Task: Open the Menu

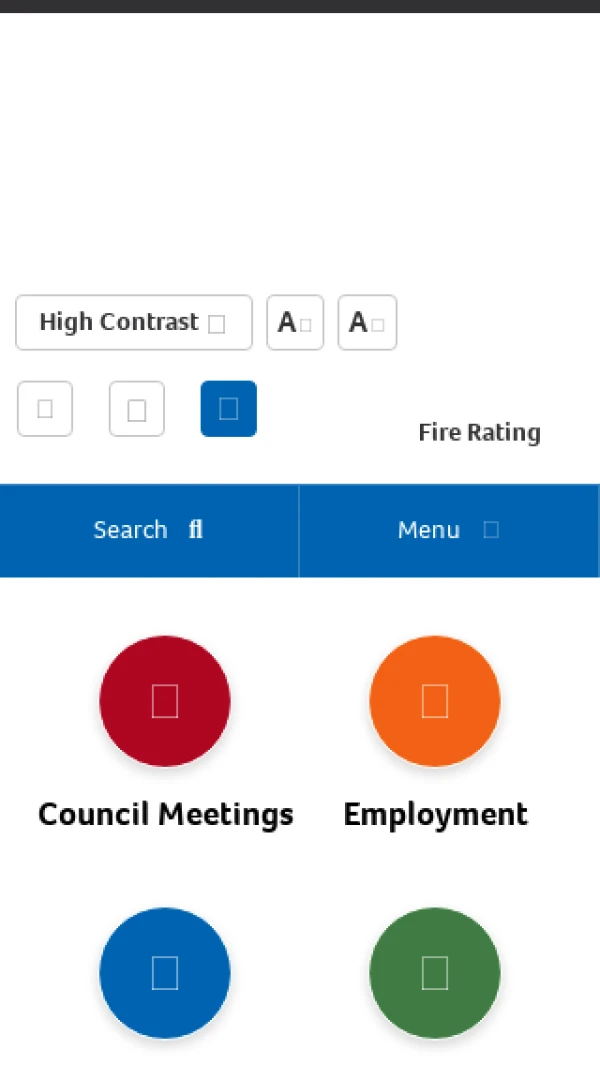Action: pyautogui.click(x=448, y=530)
